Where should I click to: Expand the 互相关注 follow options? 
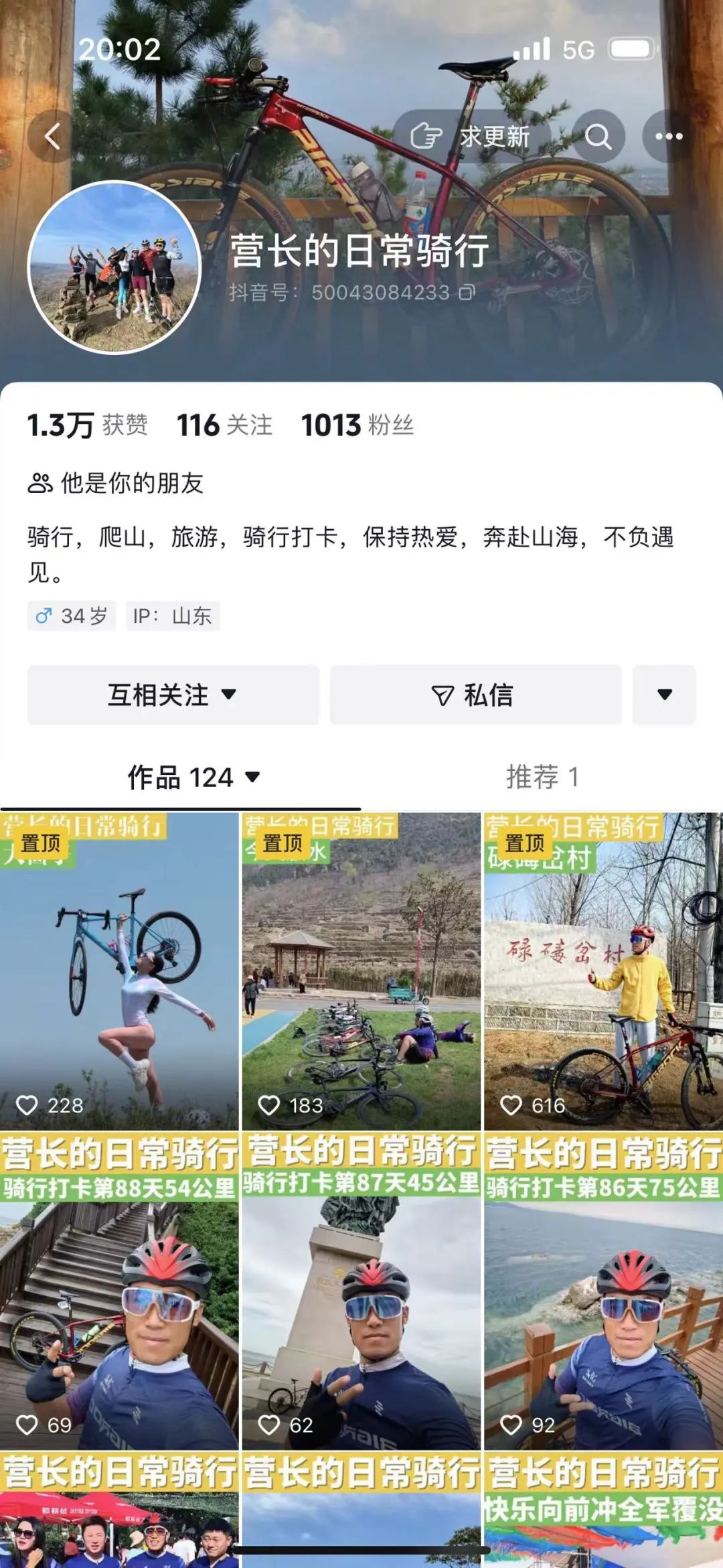coord(173,695)
